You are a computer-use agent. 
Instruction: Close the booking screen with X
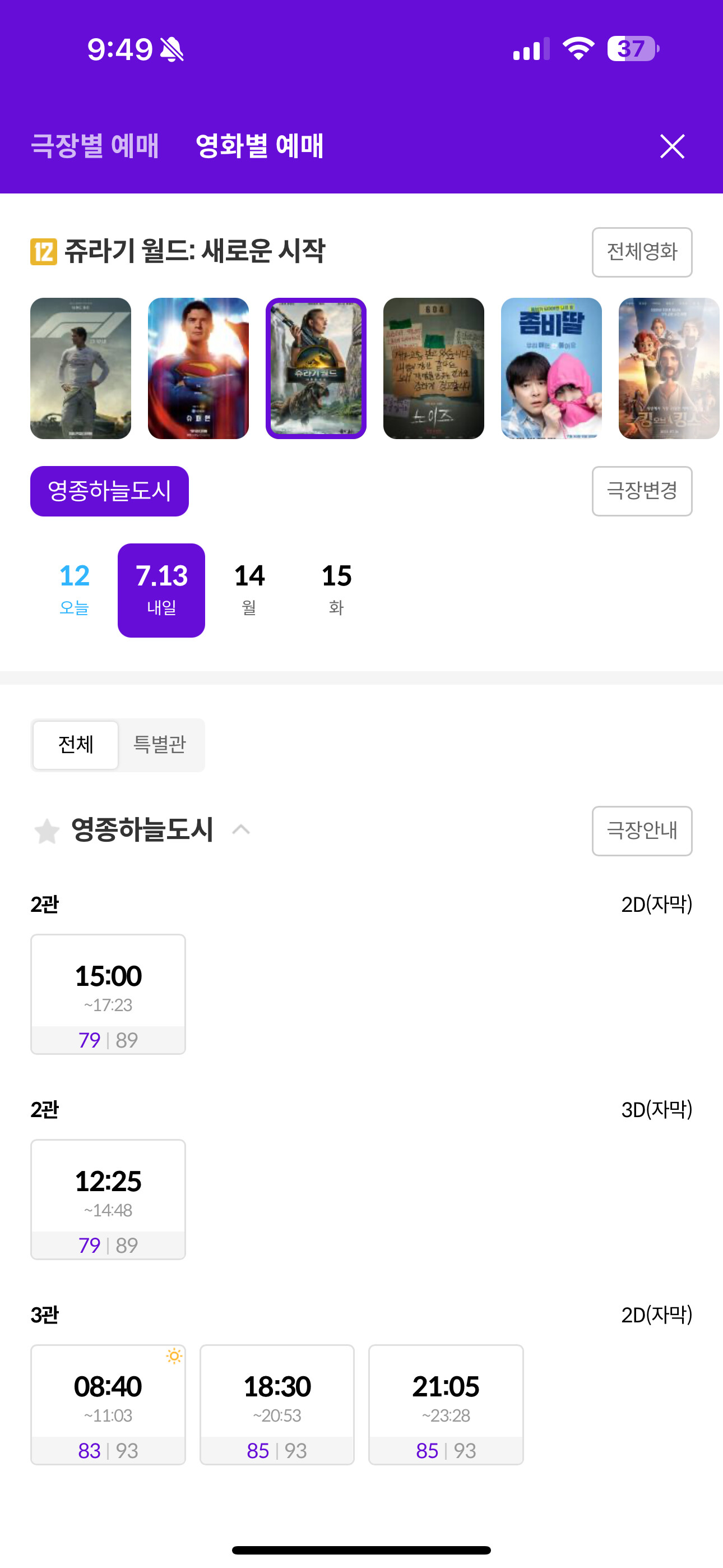coord(672,146)
